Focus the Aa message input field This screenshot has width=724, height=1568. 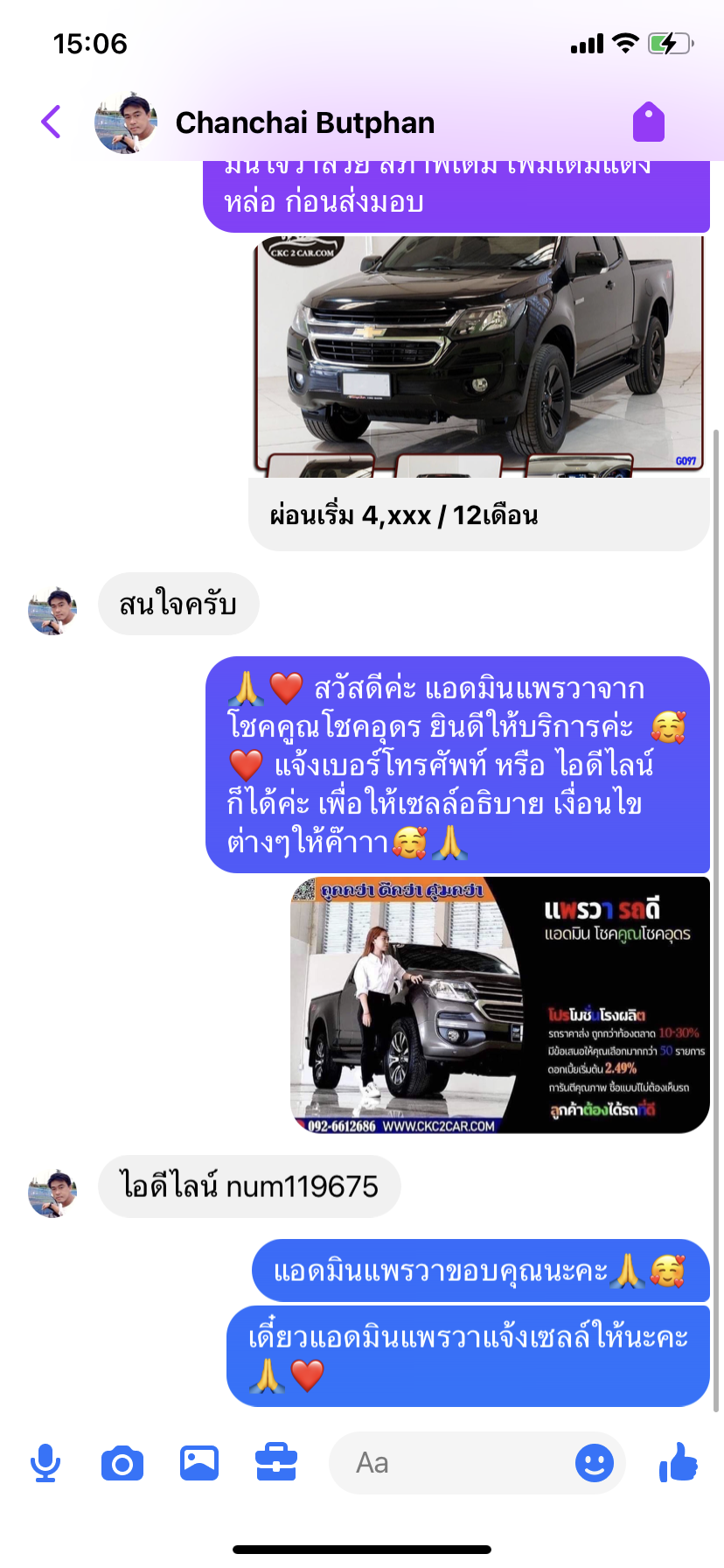coord(450,1463)
